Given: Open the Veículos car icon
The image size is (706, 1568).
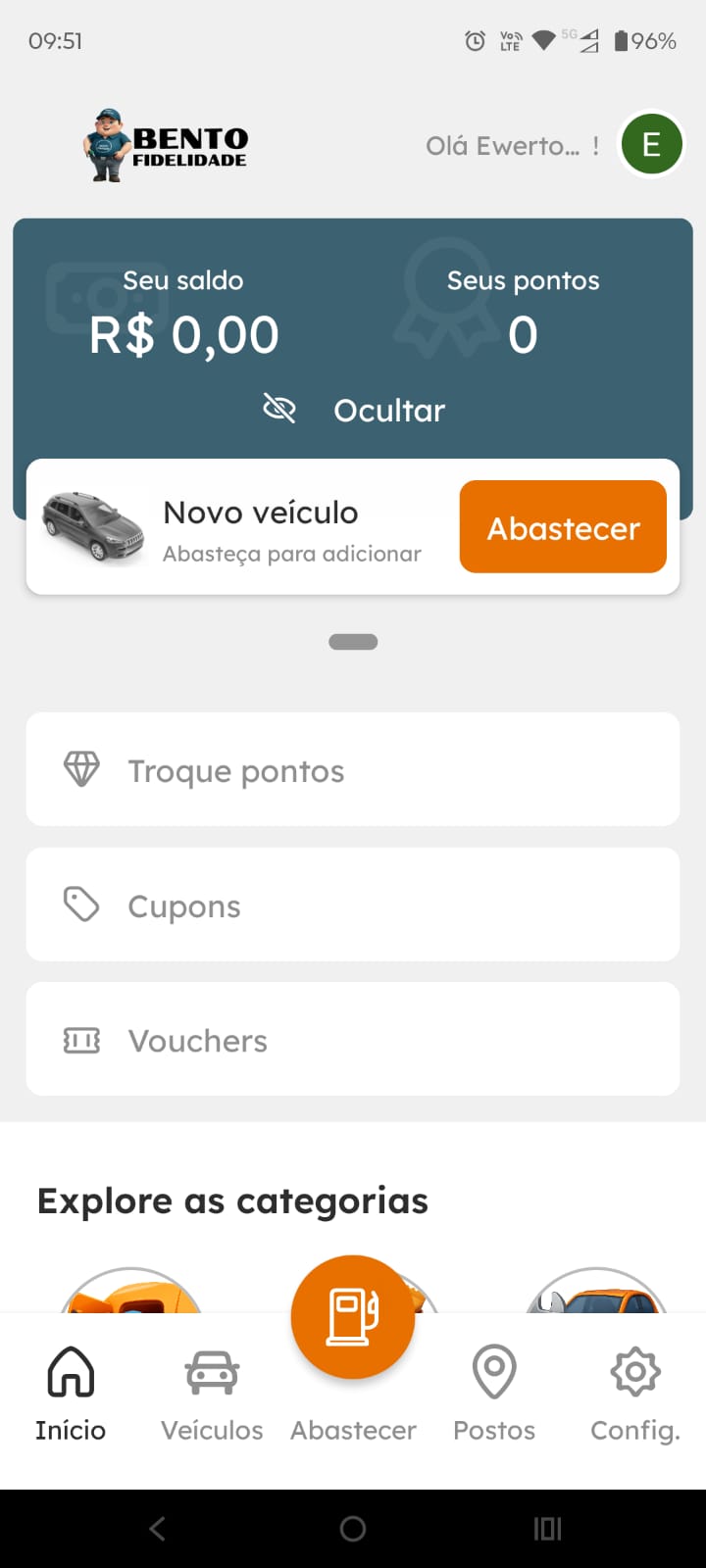Looking at the screenshot, I should [x=211, y=1371].
